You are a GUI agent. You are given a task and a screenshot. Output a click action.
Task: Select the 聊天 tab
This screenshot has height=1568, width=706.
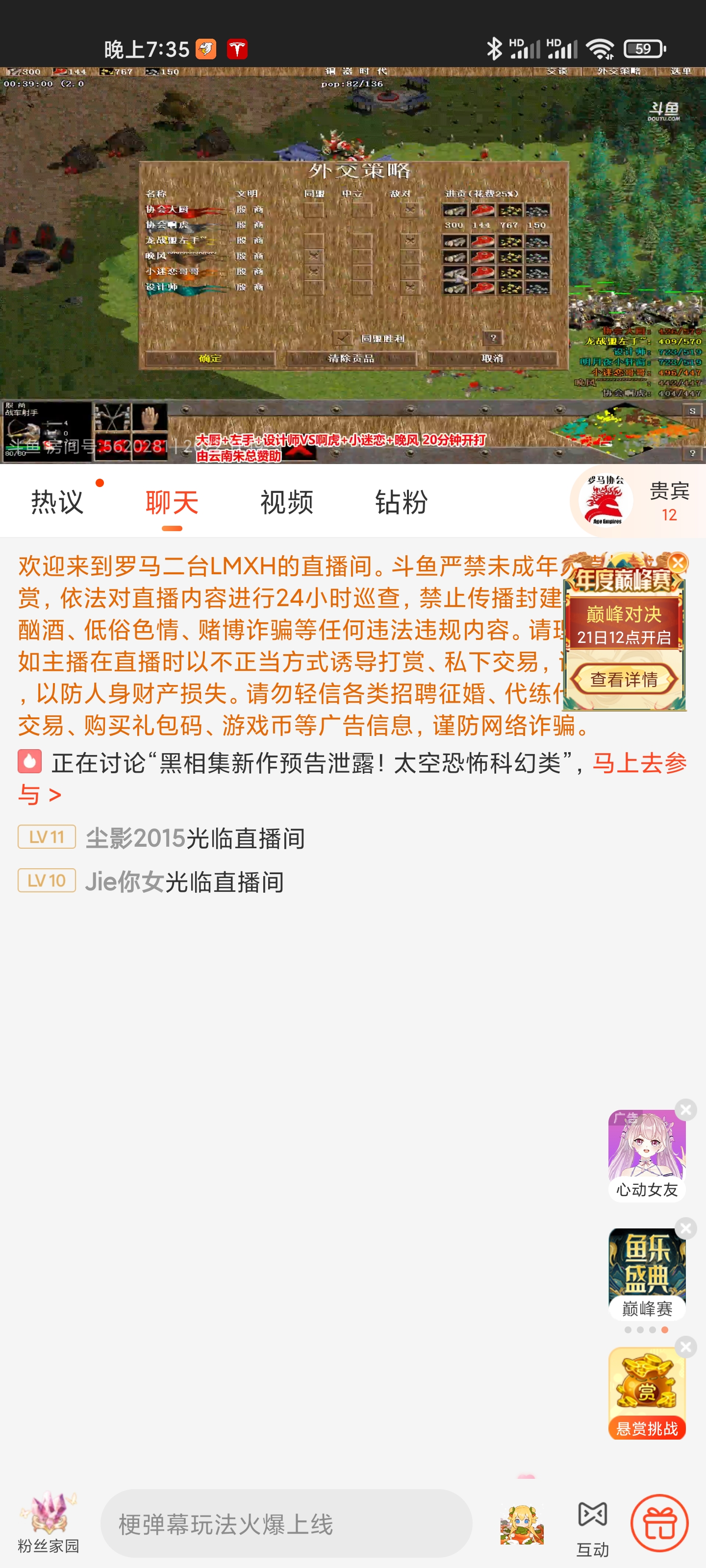click(x=172, y=502)
